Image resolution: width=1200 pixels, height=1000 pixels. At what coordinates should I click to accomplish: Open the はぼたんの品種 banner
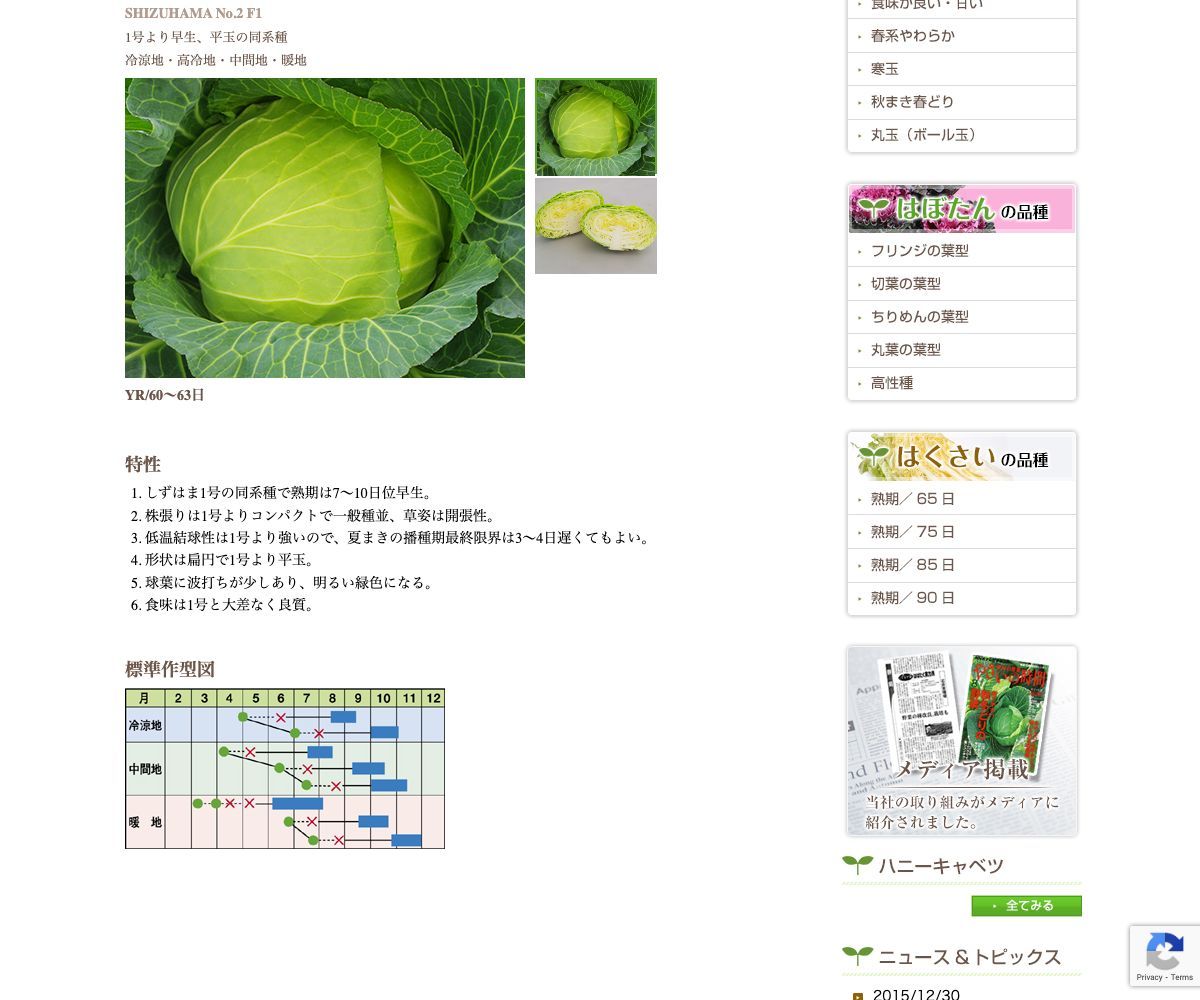click(x=961, y=209)
